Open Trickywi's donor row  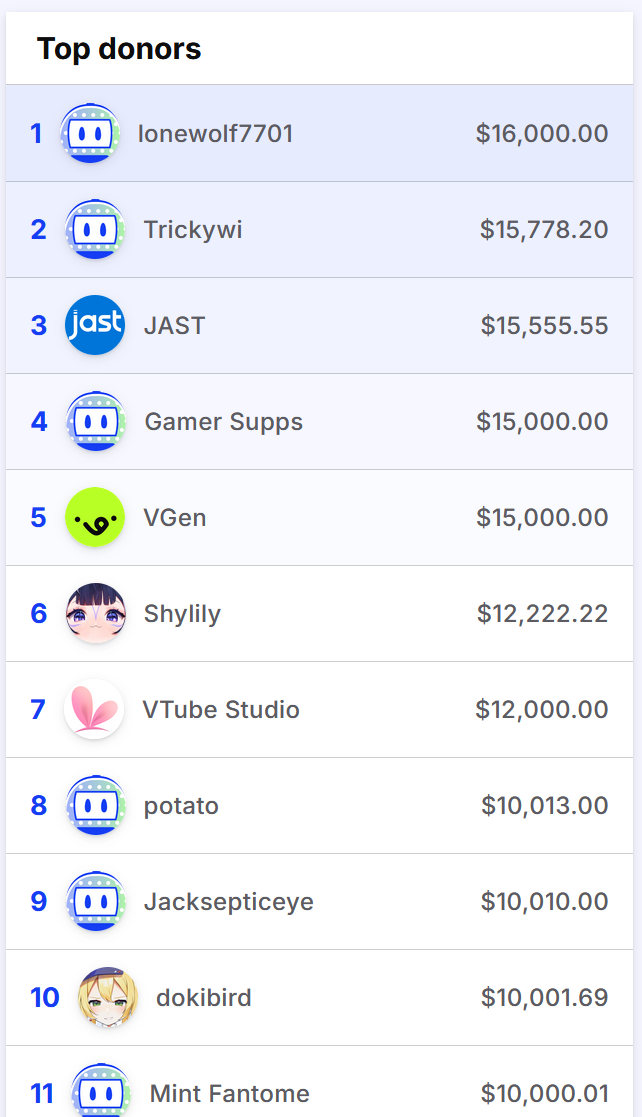319,229
